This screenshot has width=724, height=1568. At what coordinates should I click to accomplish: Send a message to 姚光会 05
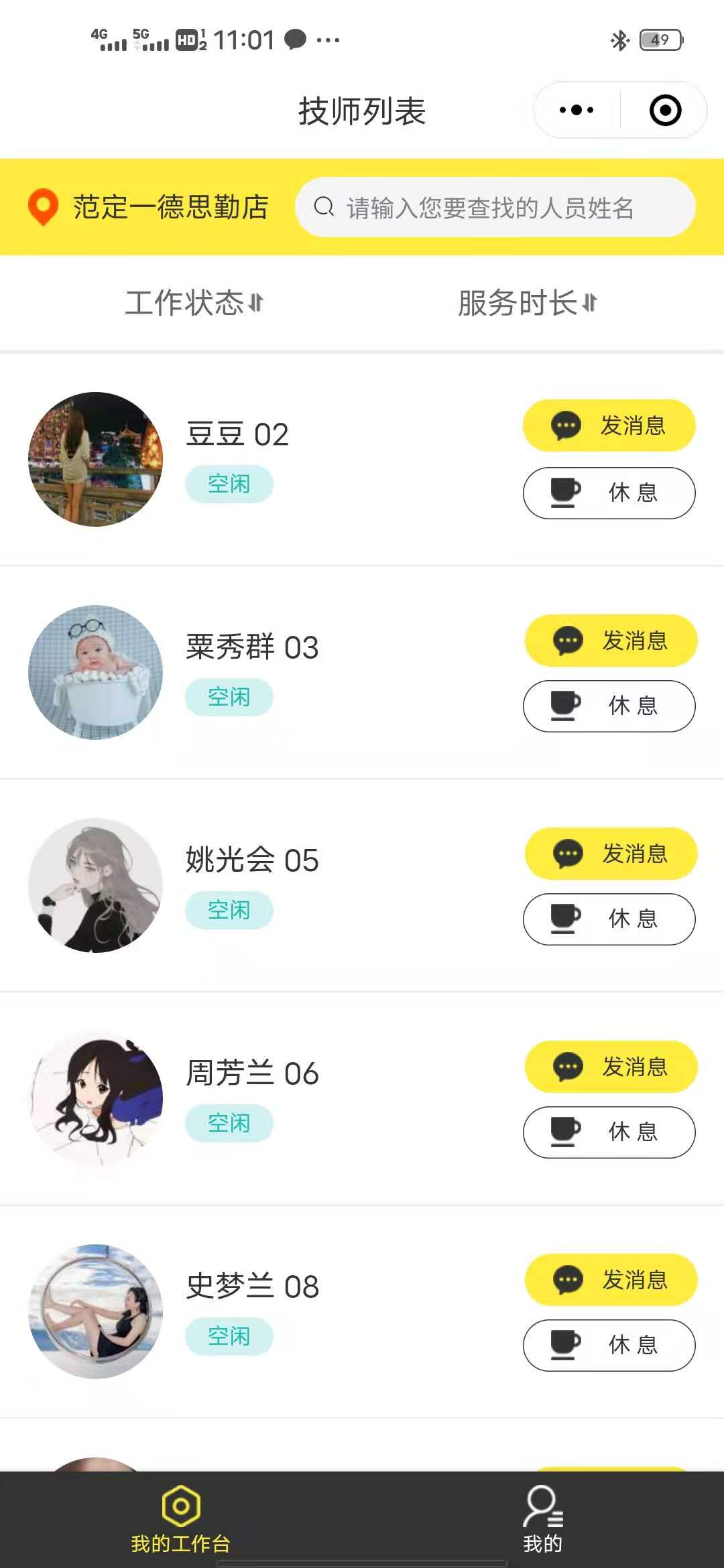[611, 853]
